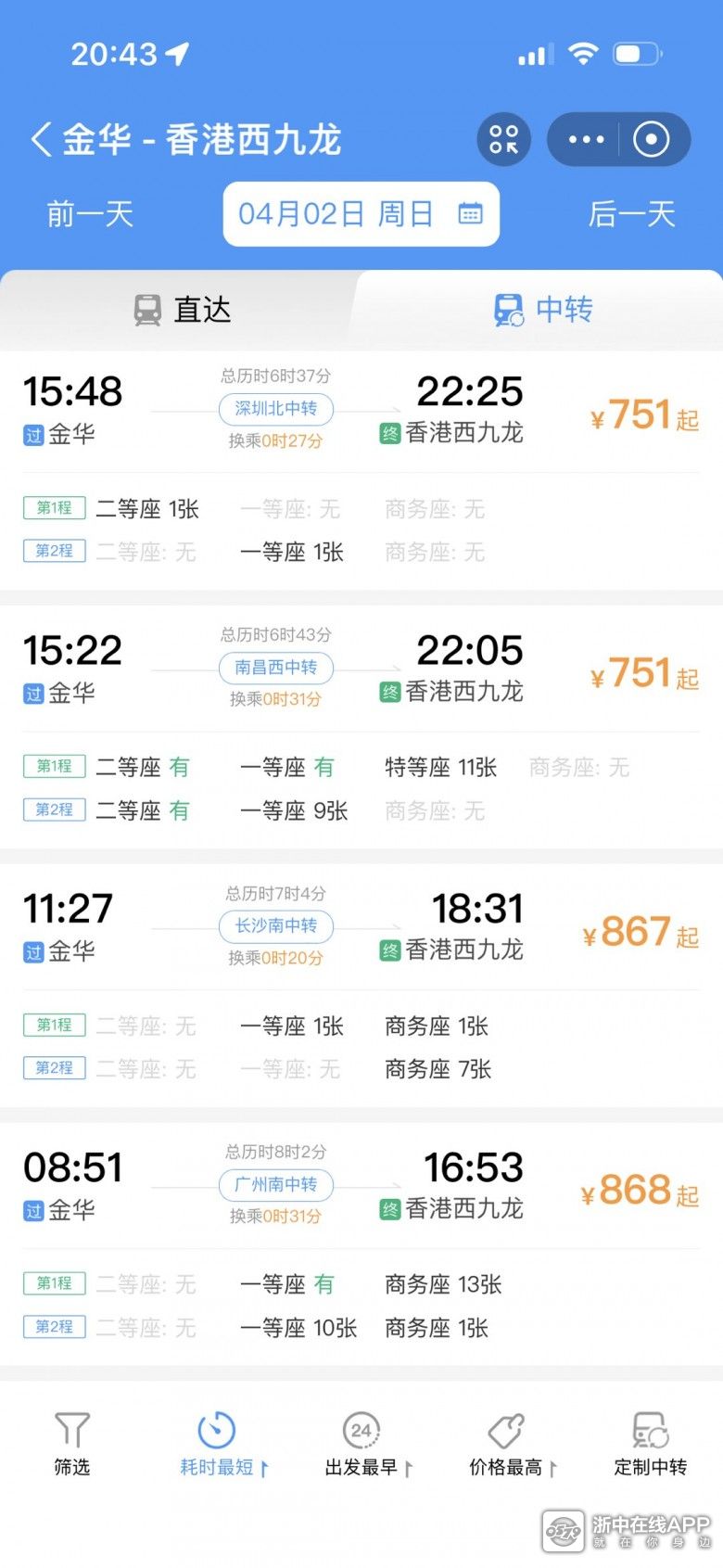723x1568 pixels.
Task: Go back from 金华 - 香港西九龙
Action: (41, 140)
